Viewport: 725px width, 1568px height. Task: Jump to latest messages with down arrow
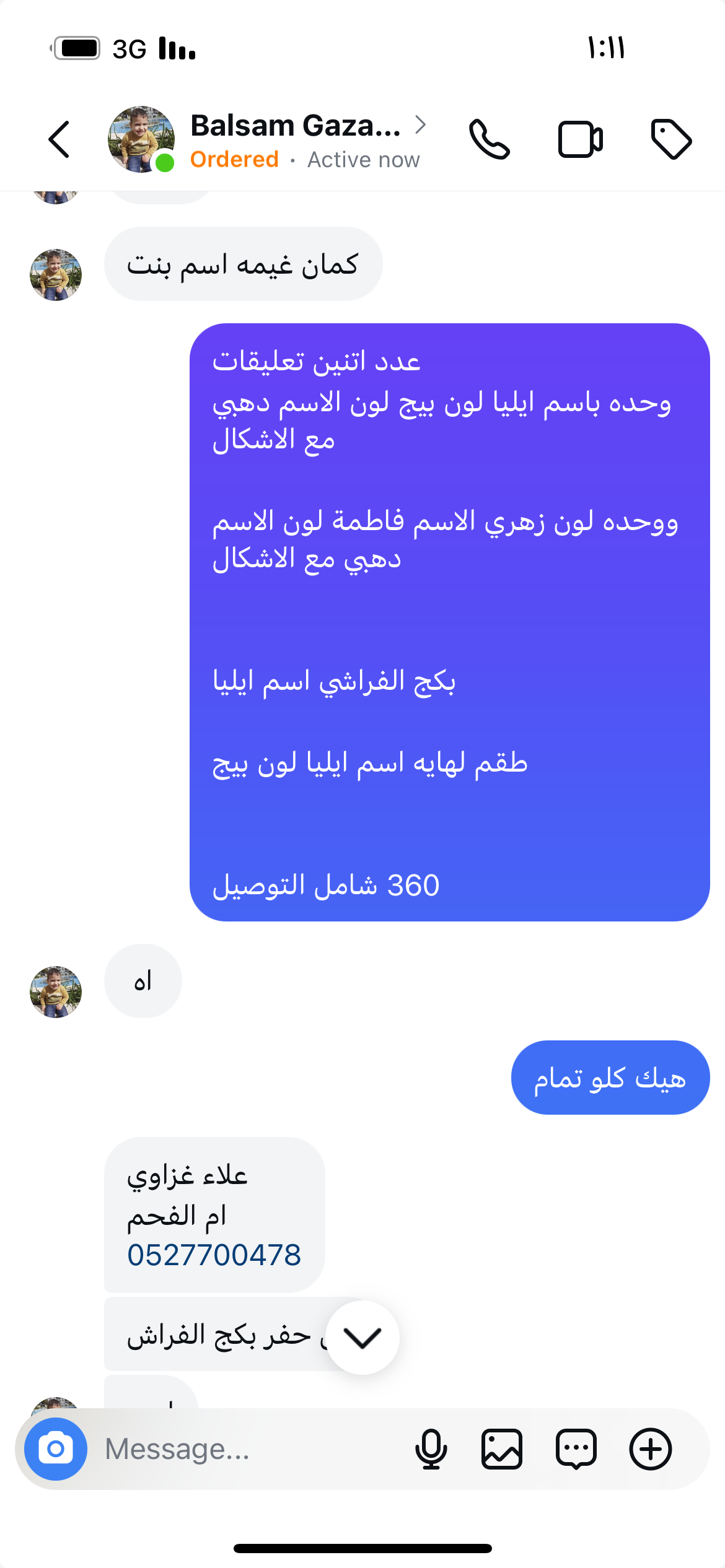click(362, 1338)
